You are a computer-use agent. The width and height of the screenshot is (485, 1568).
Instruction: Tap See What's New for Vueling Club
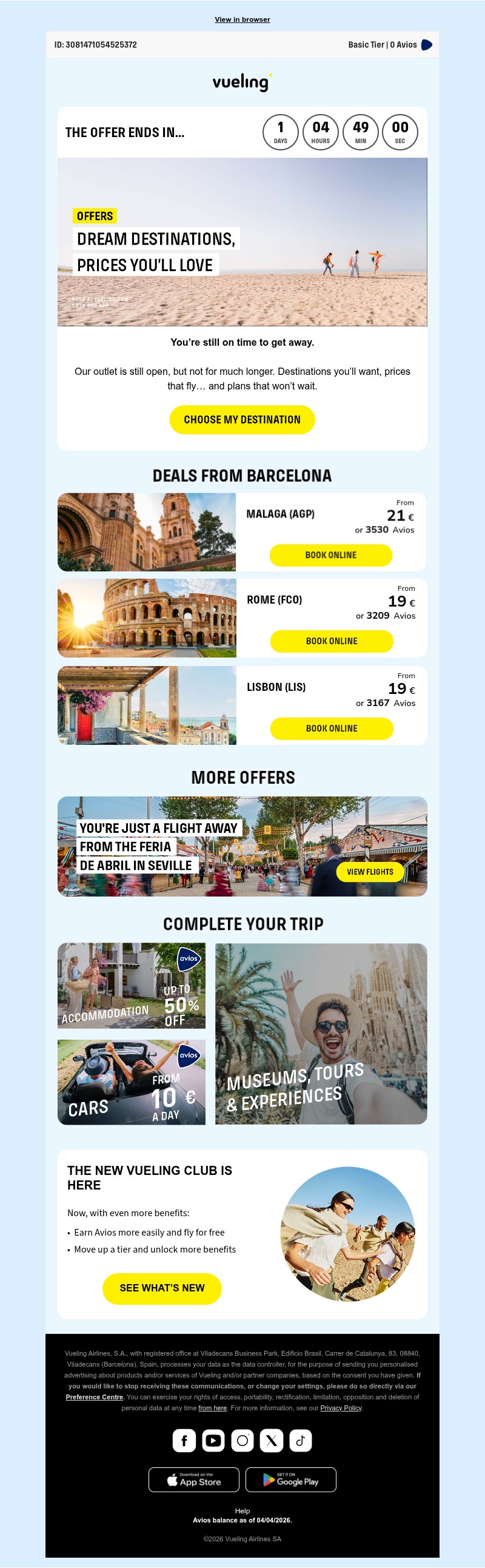tap(162, 1287)
